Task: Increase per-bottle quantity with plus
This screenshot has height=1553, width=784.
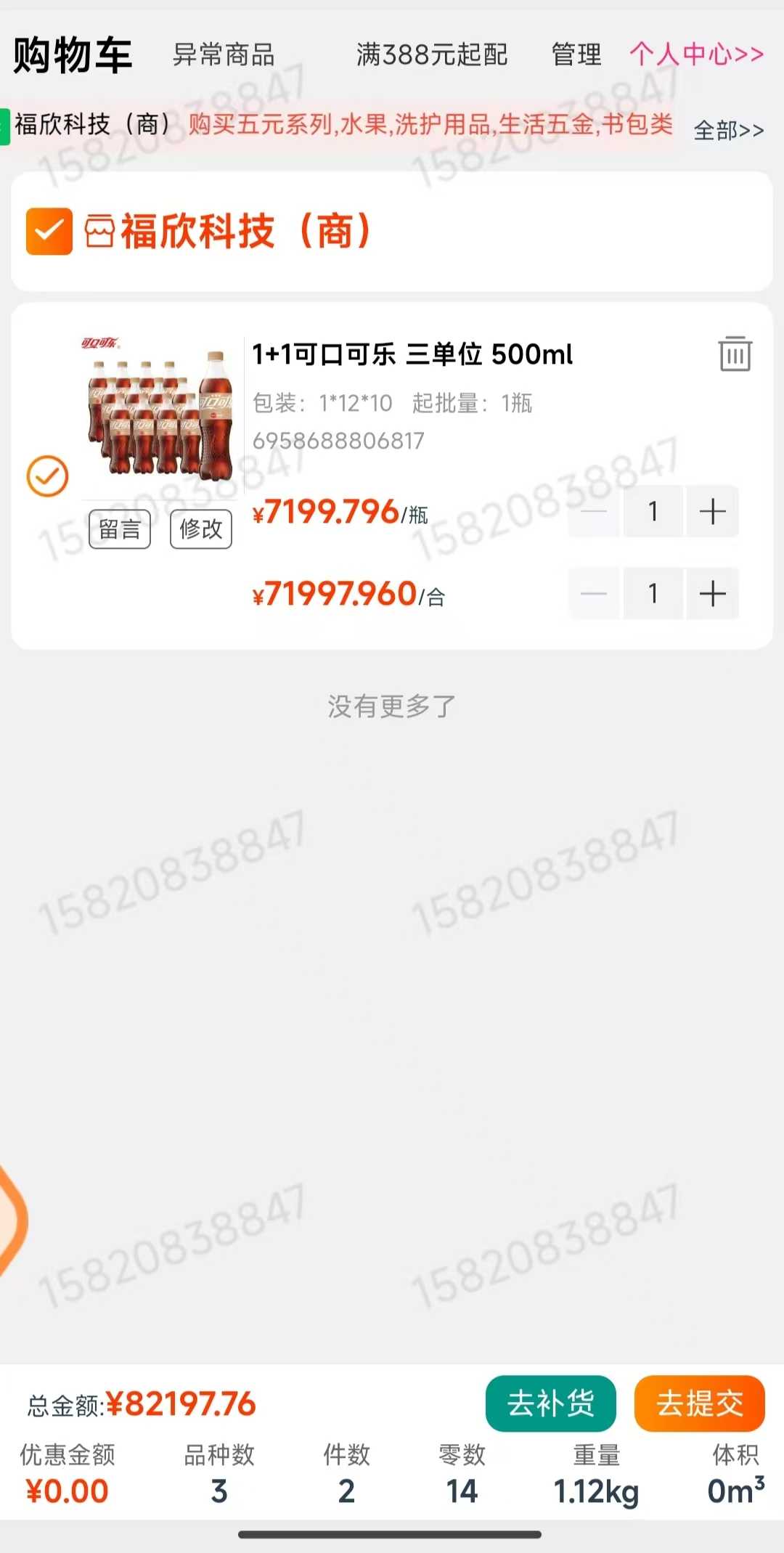Action: [x=712, y=512]
